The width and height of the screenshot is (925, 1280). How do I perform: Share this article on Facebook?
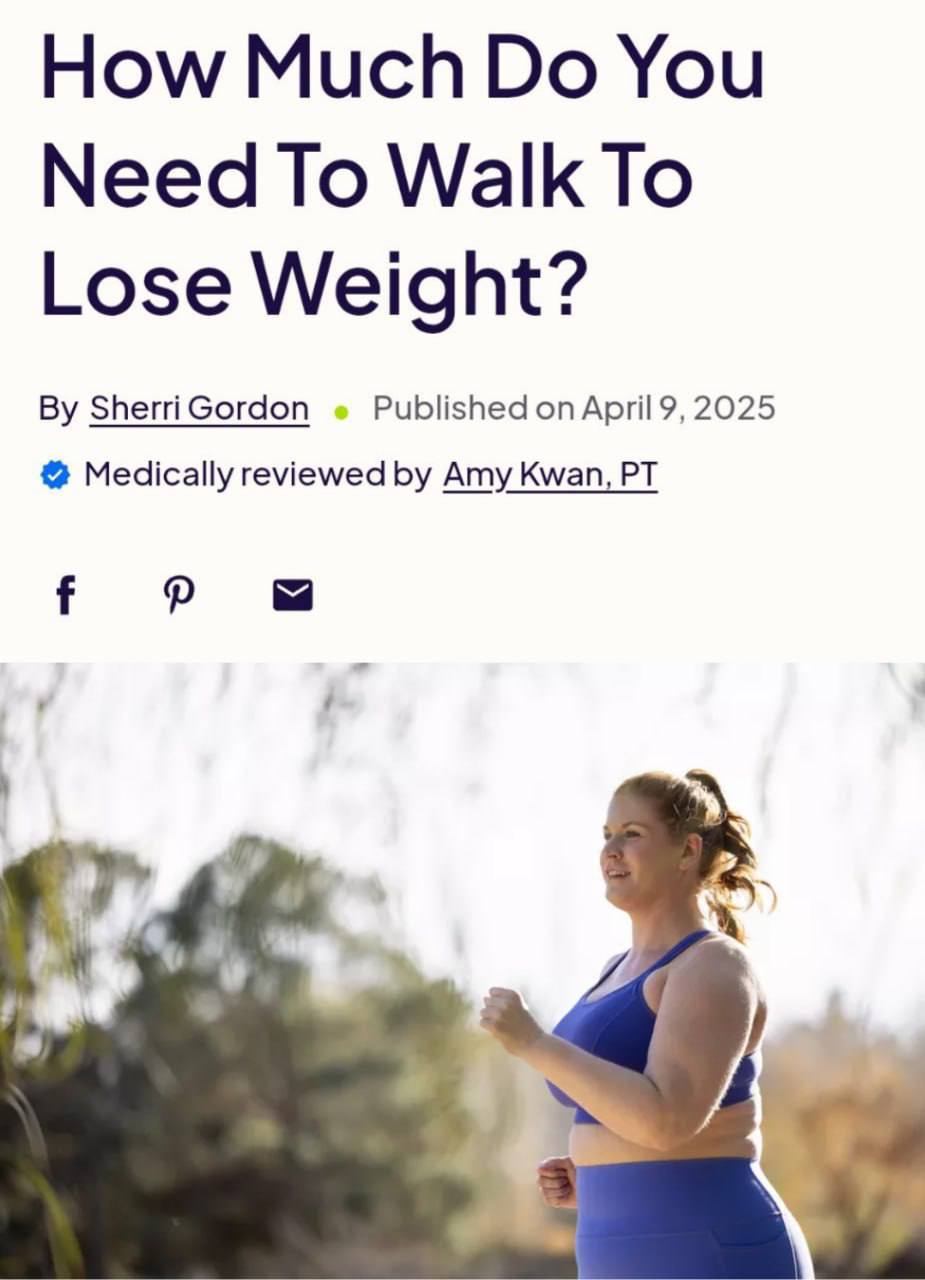pyautogui.click(x=66, y=596)
